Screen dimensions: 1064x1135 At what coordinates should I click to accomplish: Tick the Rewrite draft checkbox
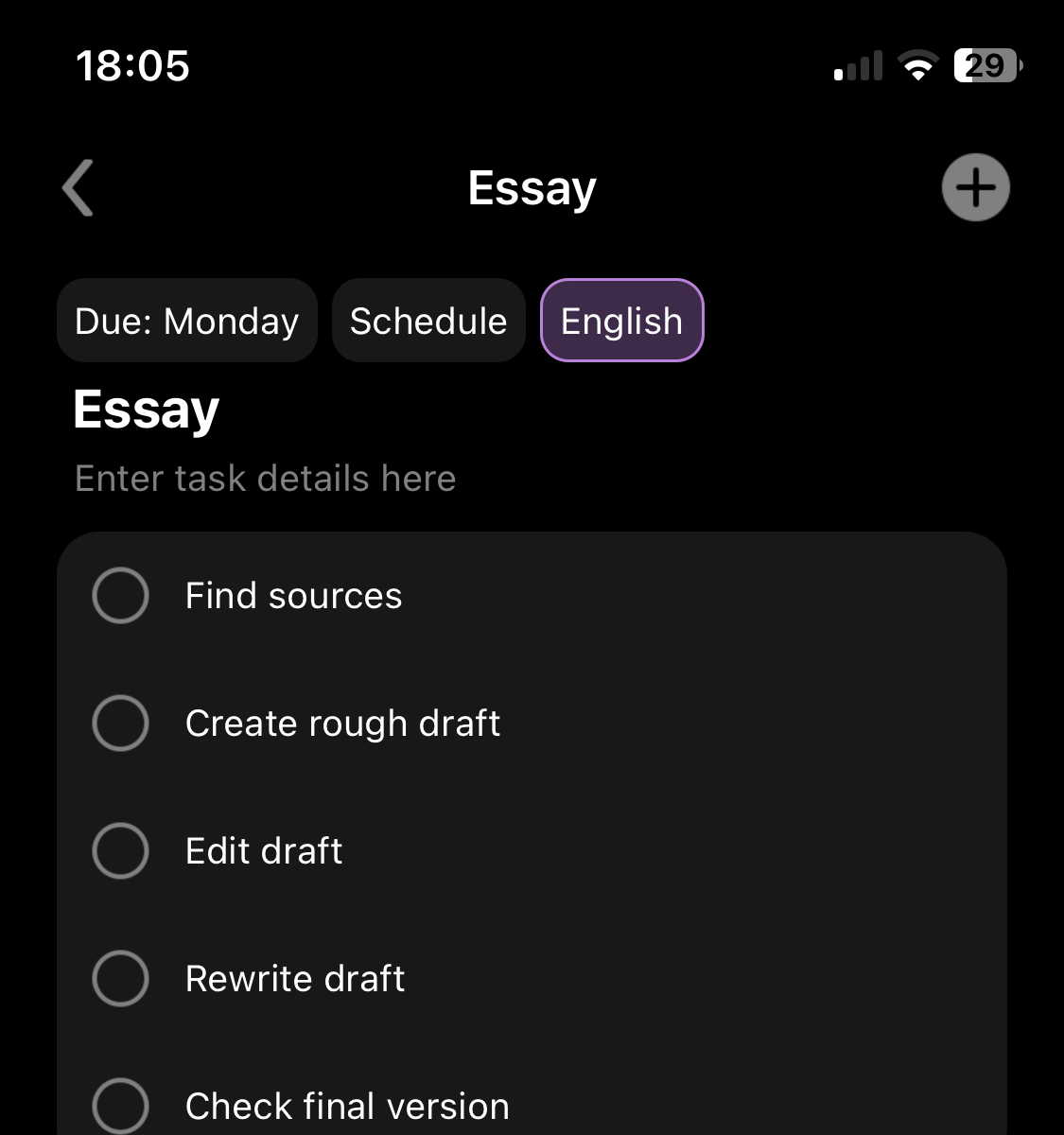click(121, 978)
